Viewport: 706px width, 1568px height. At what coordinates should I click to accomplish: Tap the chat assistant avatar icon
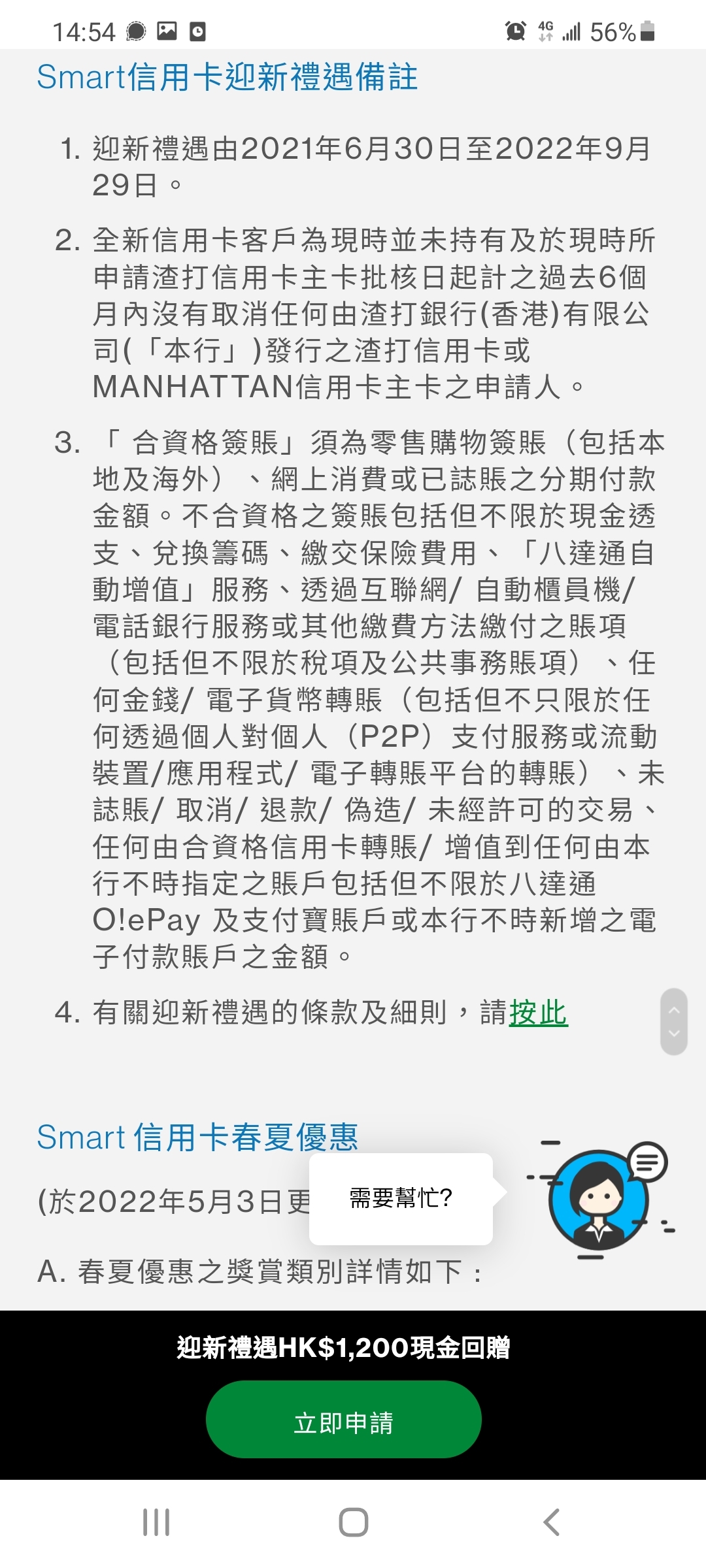point(598,1199)
